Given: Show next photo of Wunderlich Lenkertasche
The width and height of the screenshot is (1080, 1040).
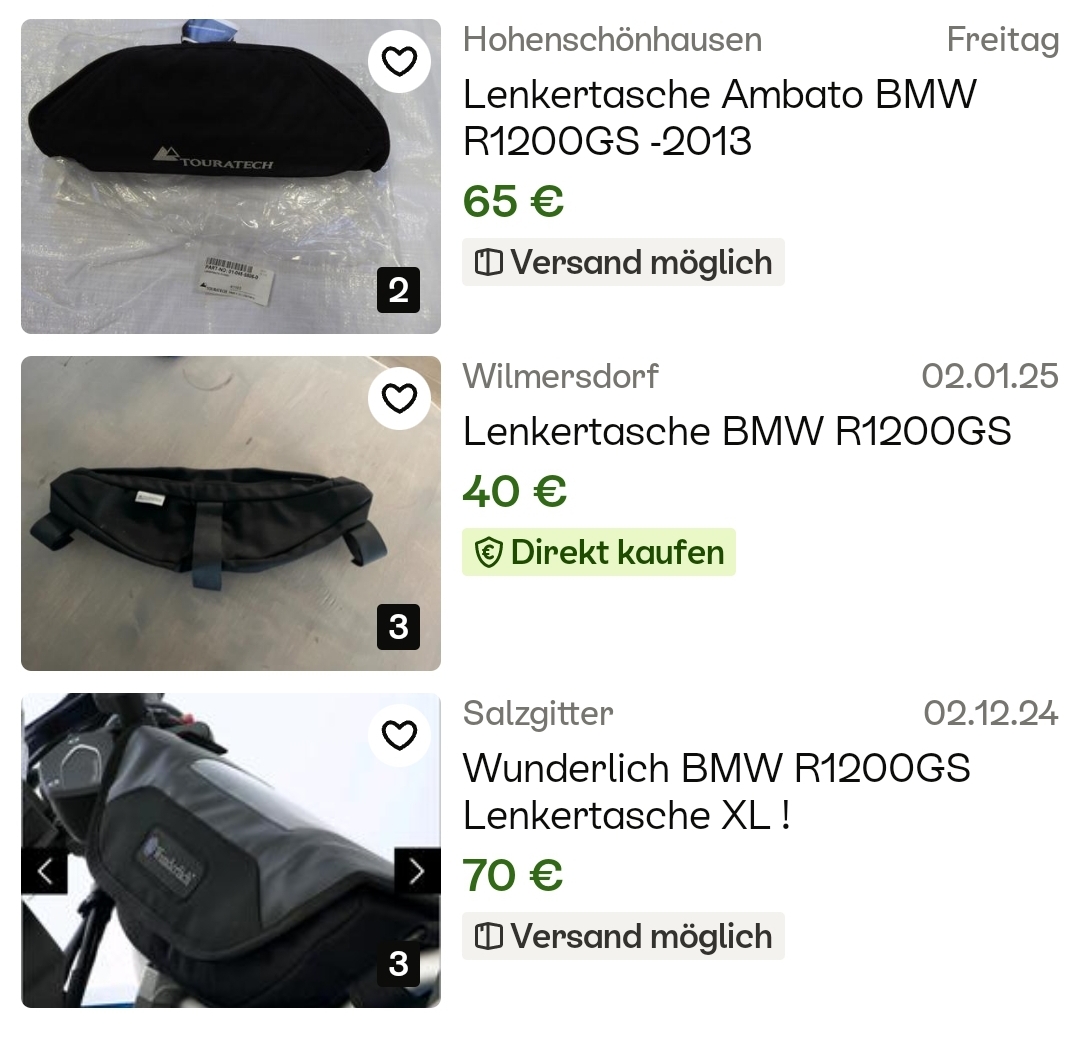Looking at the screenshot, I should [x=417, y=871].
